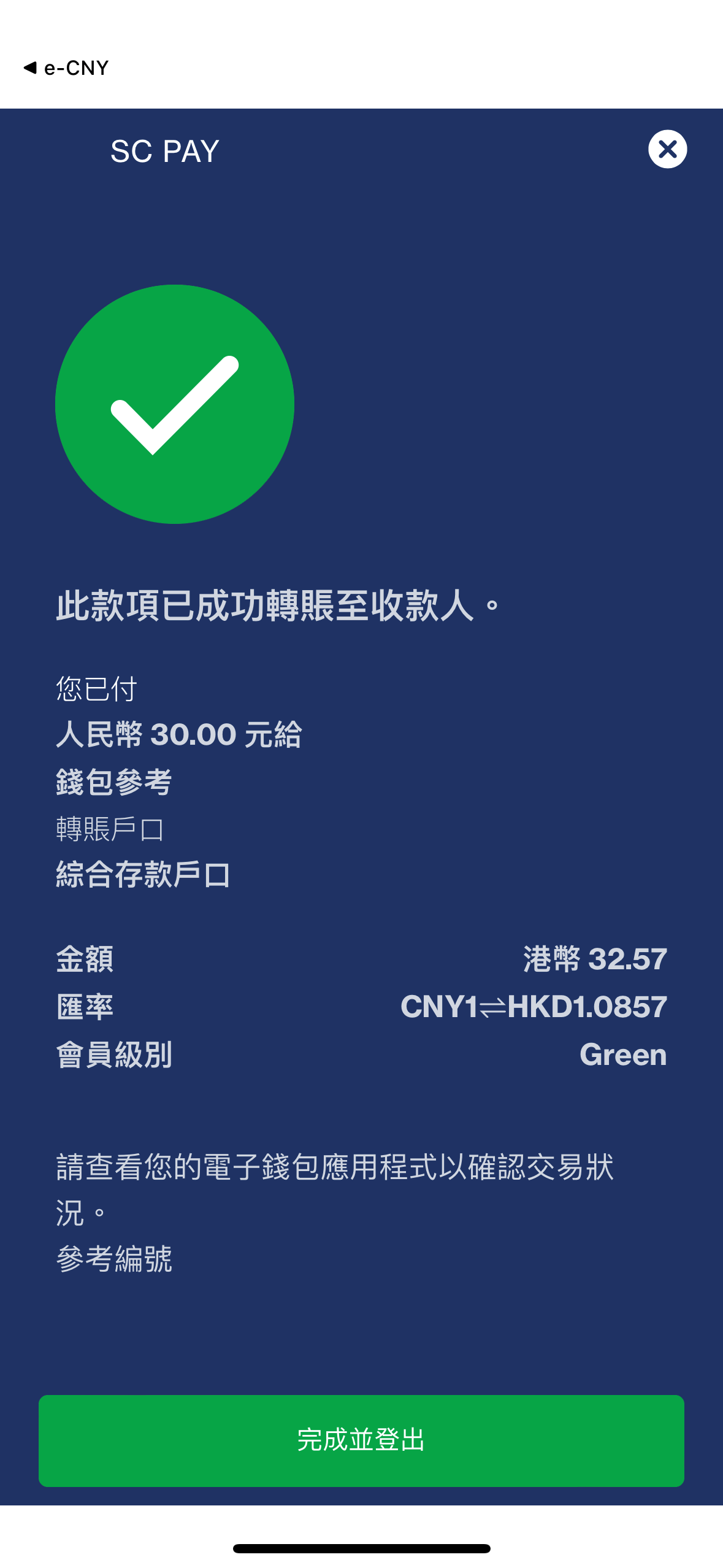This screenshot has height=1568, width=723.
Task: Select the 參考編號 reference label
Action: [x=113, y=1261]
